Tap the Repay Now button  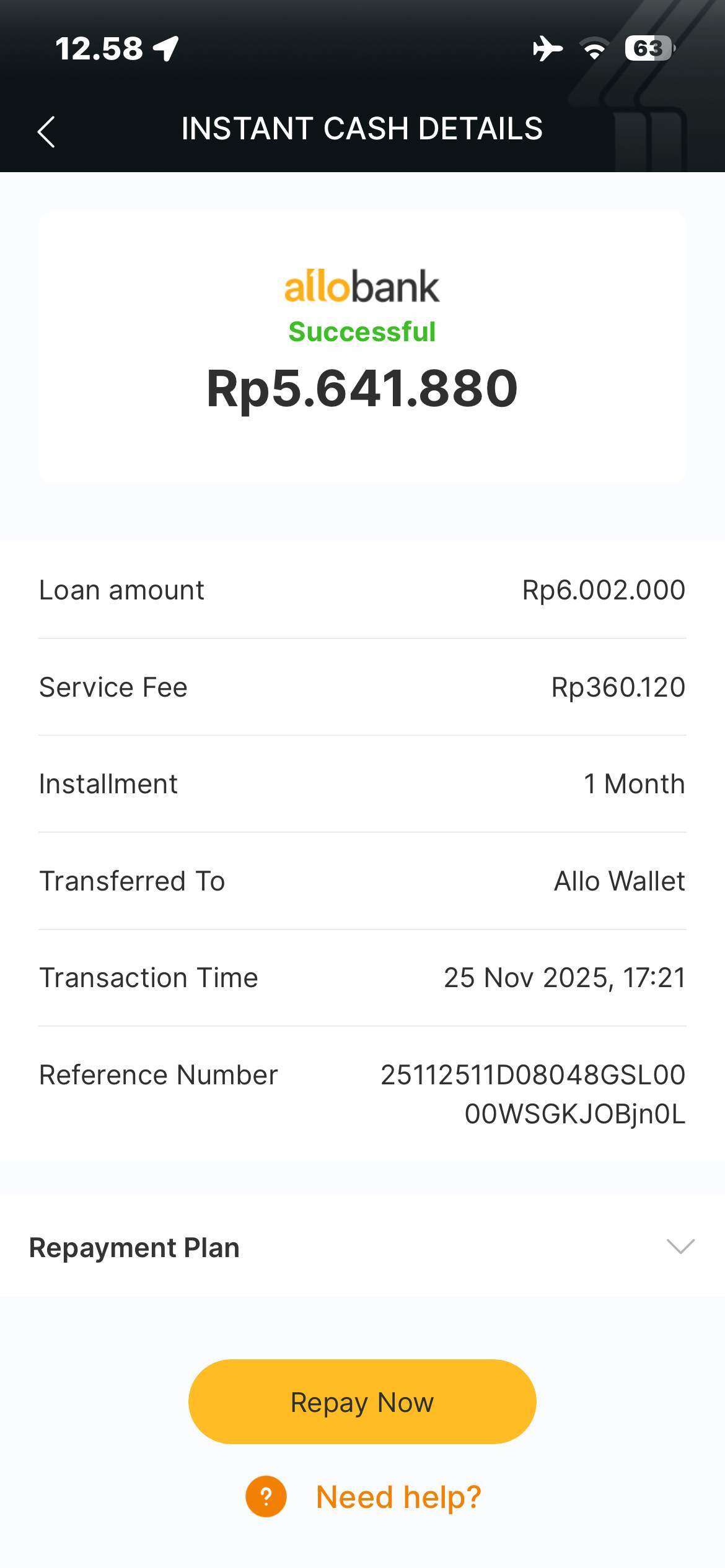[362, 1402]
